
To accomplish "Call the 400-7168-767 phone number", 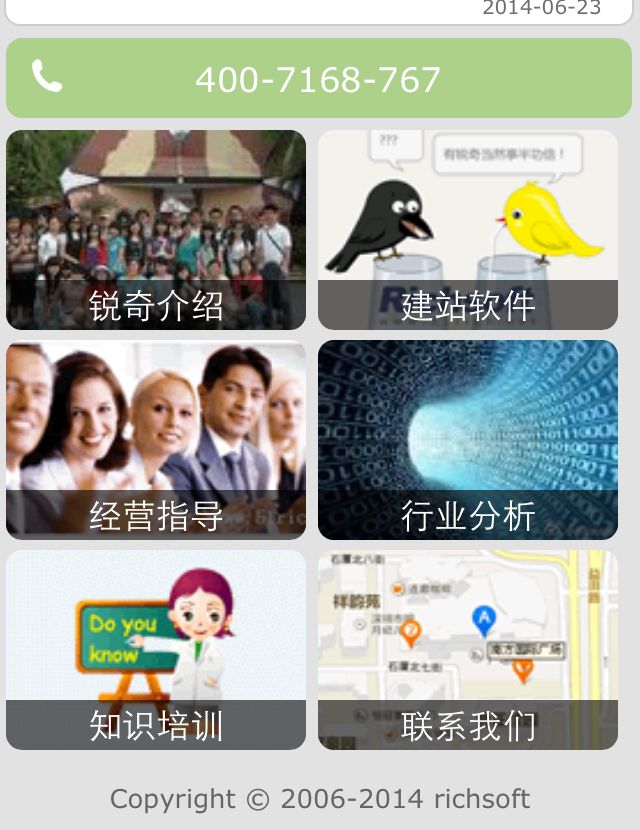I will click(318, 79).
